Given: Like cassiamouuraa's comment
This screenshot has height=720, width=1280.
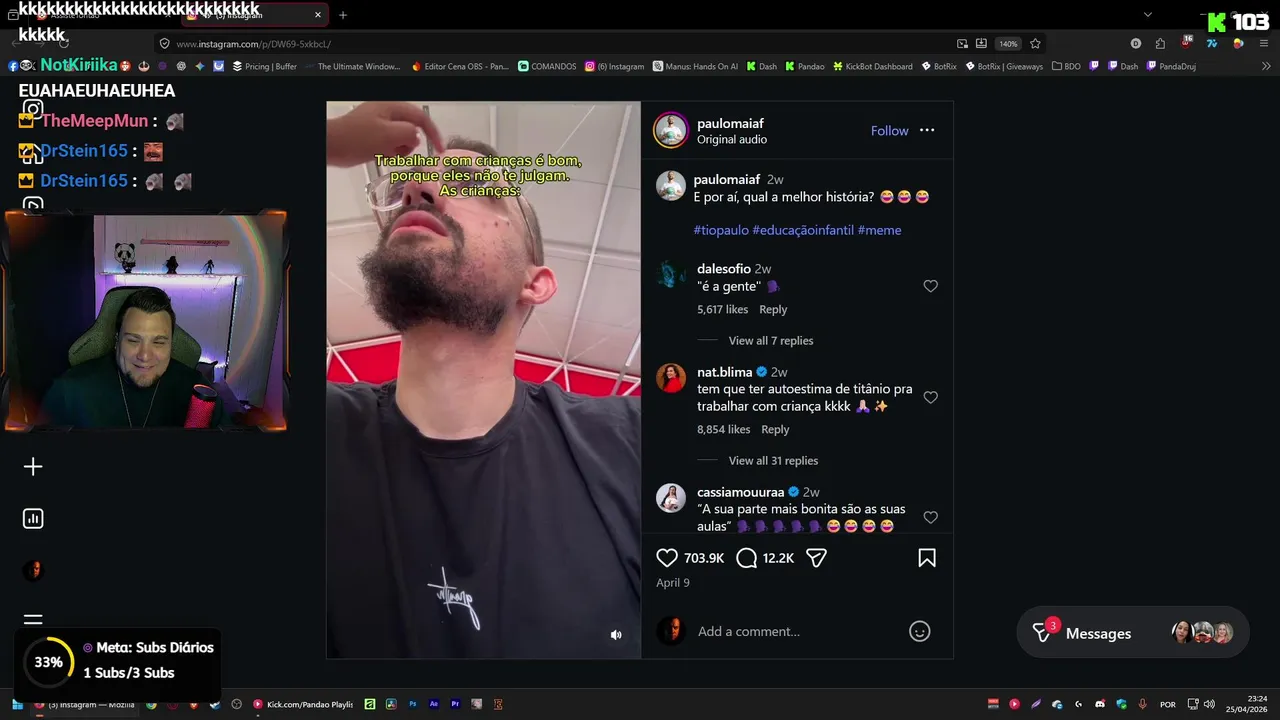Looking at the screenshot, I should 930,517.
